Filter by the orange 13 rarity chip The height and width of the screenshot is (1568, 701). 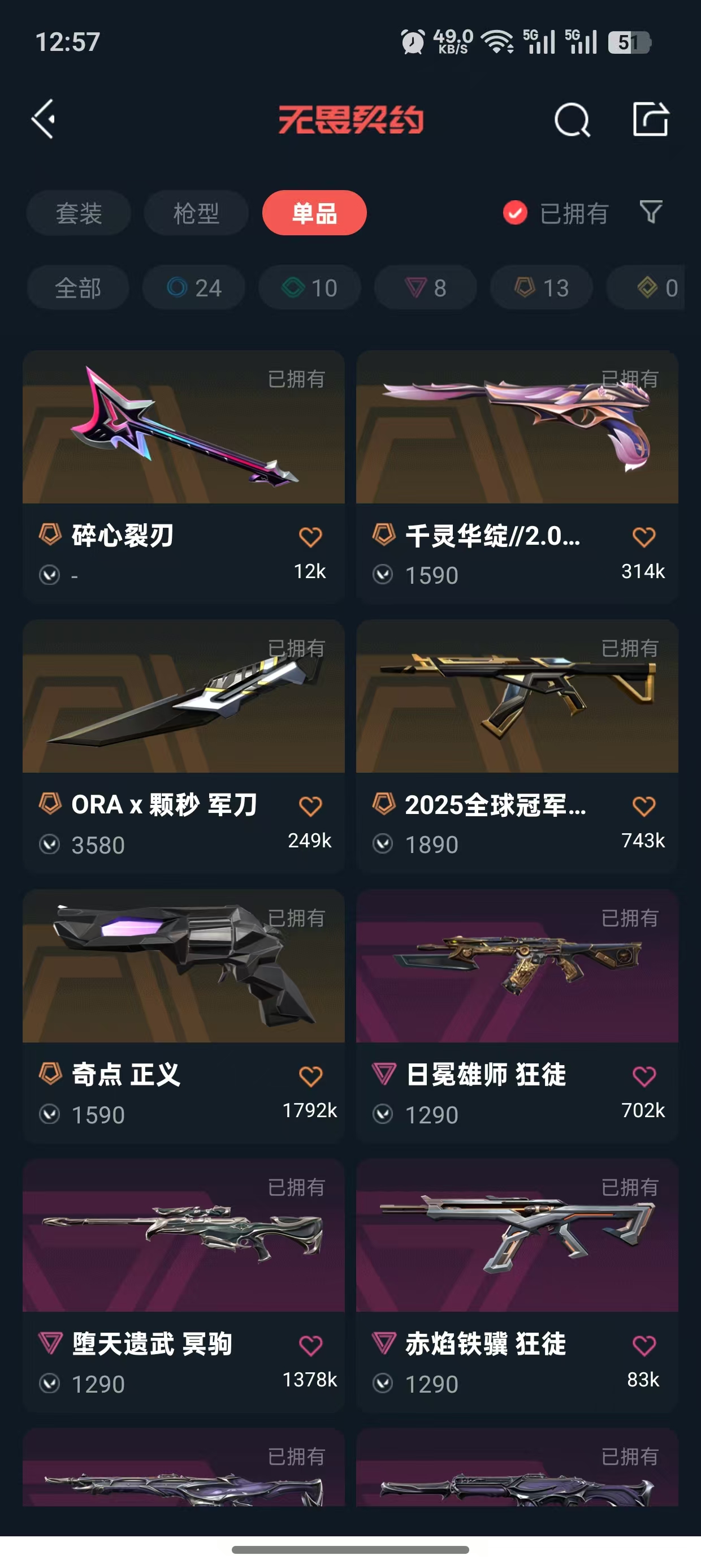point(542,287)
